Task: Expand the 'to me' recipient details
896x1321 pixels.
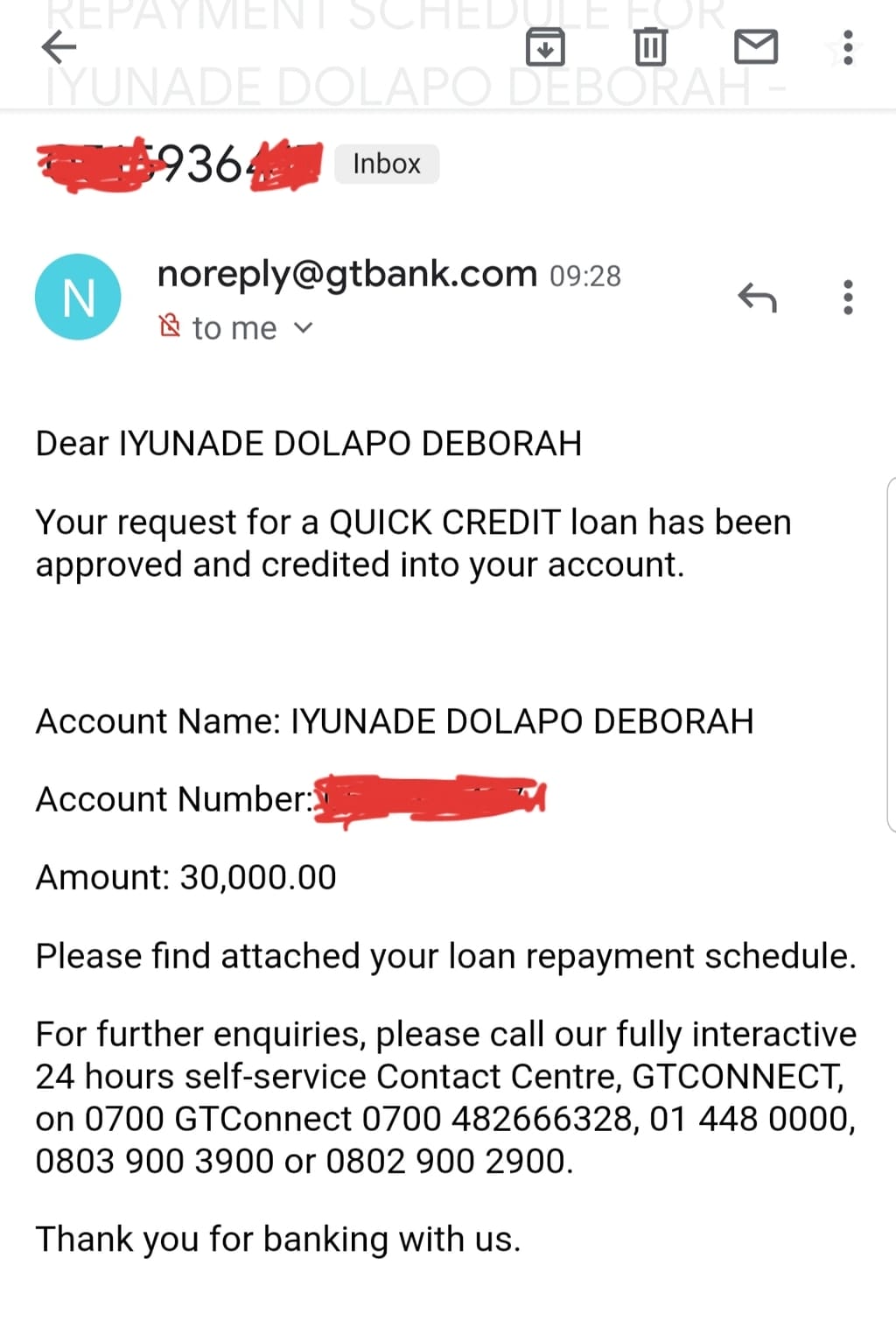Action: pos(303,328)
